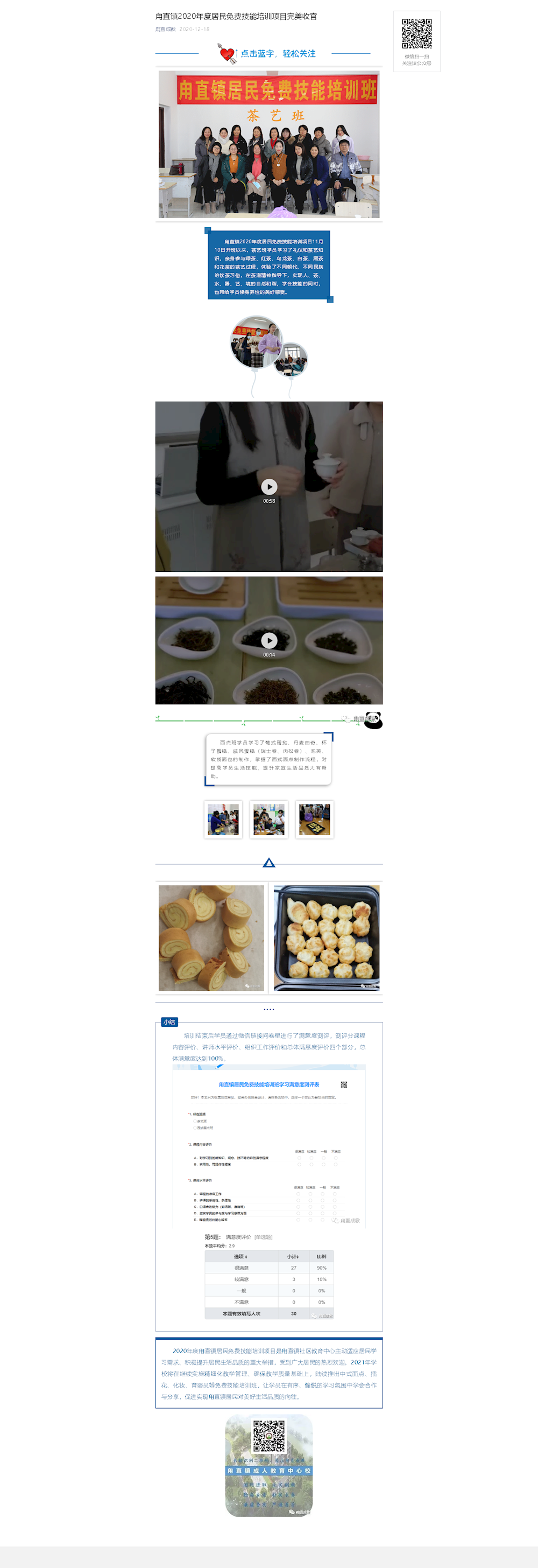Open the tea art class group photo

click(268, 144)
